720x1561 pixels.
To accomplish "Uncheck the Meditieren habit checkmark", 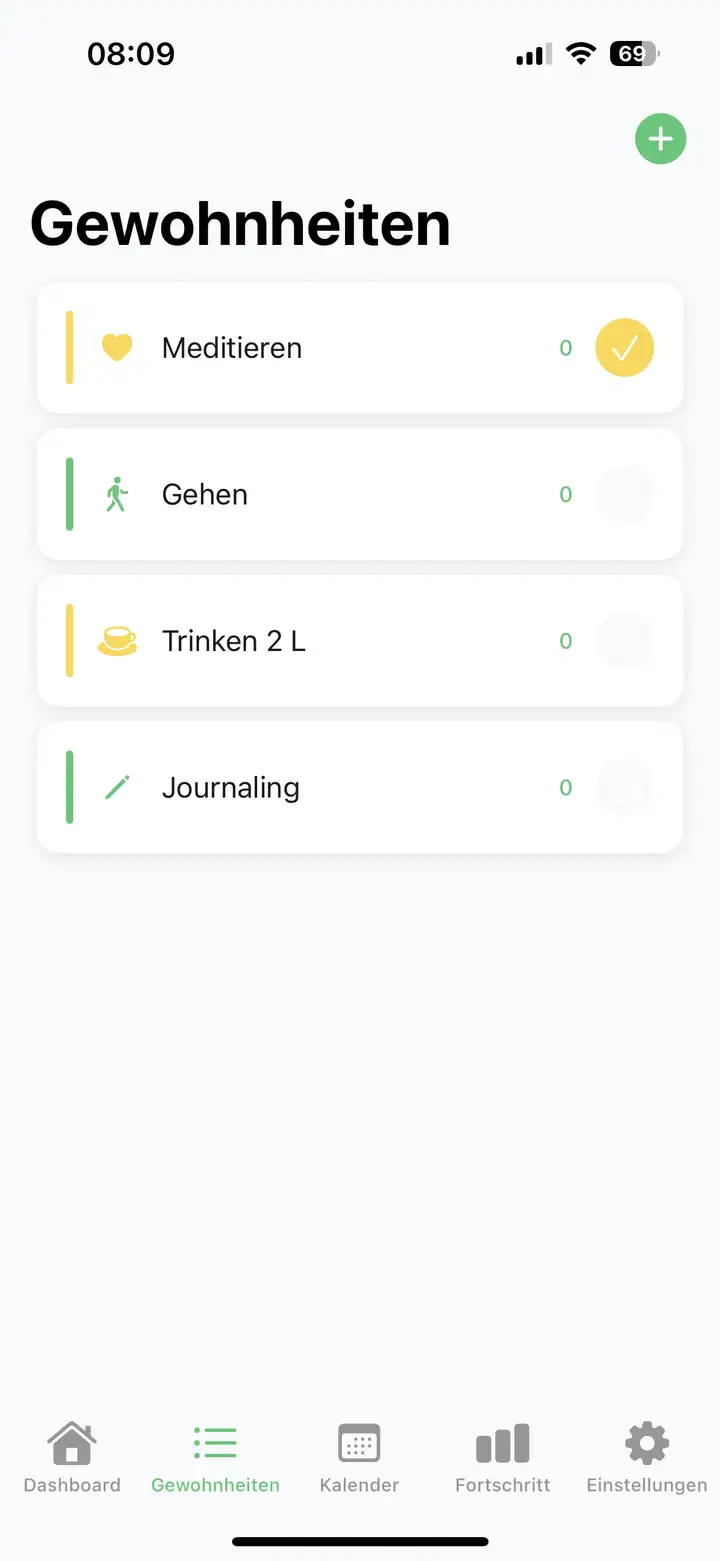I will 625,348.
